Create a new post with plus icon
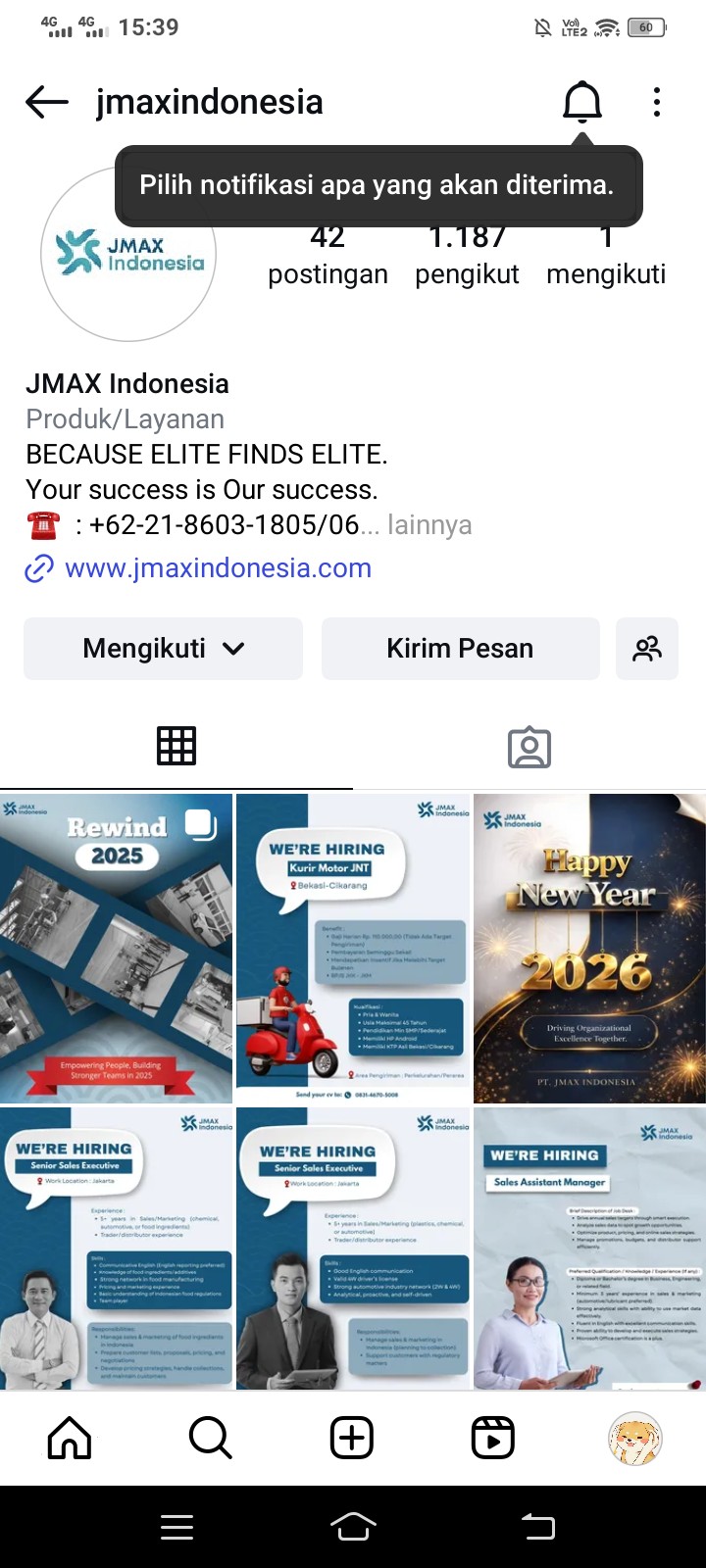Image resolution: width=706 pixels, height=1568 pixels. [x=352, y=1438]
